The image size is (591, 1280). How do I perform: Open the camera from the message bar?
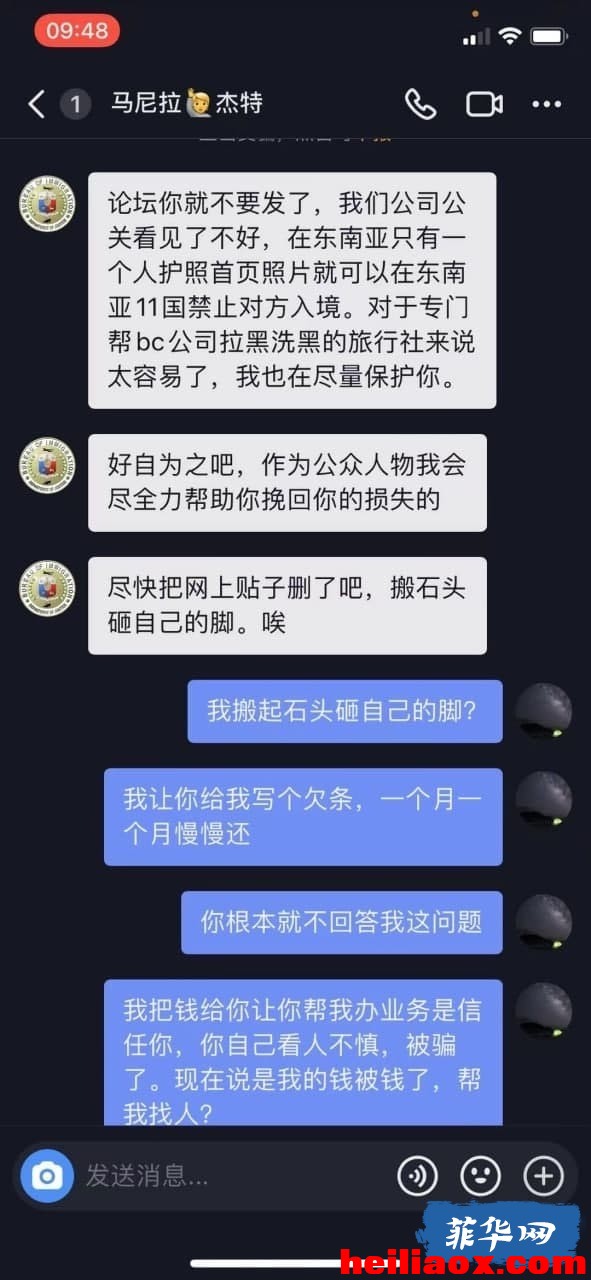[x=47, y=1176]
